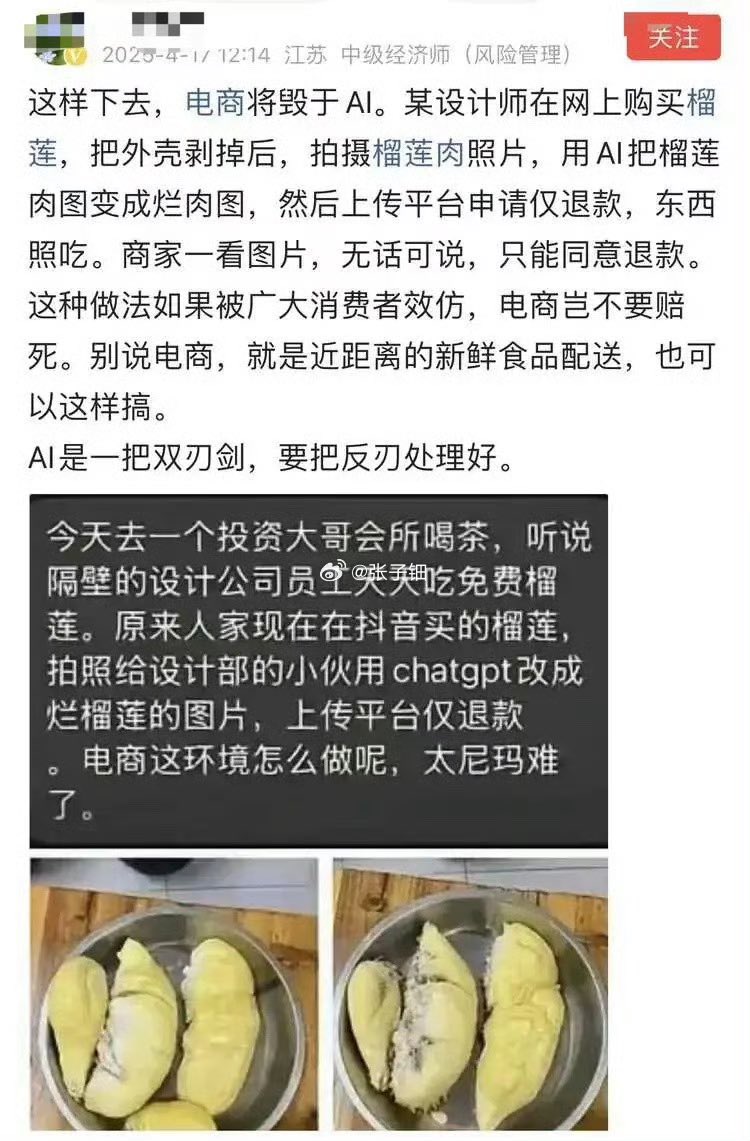Open the author's profile avatar
750x1141 pixels.
click(46, 36)
